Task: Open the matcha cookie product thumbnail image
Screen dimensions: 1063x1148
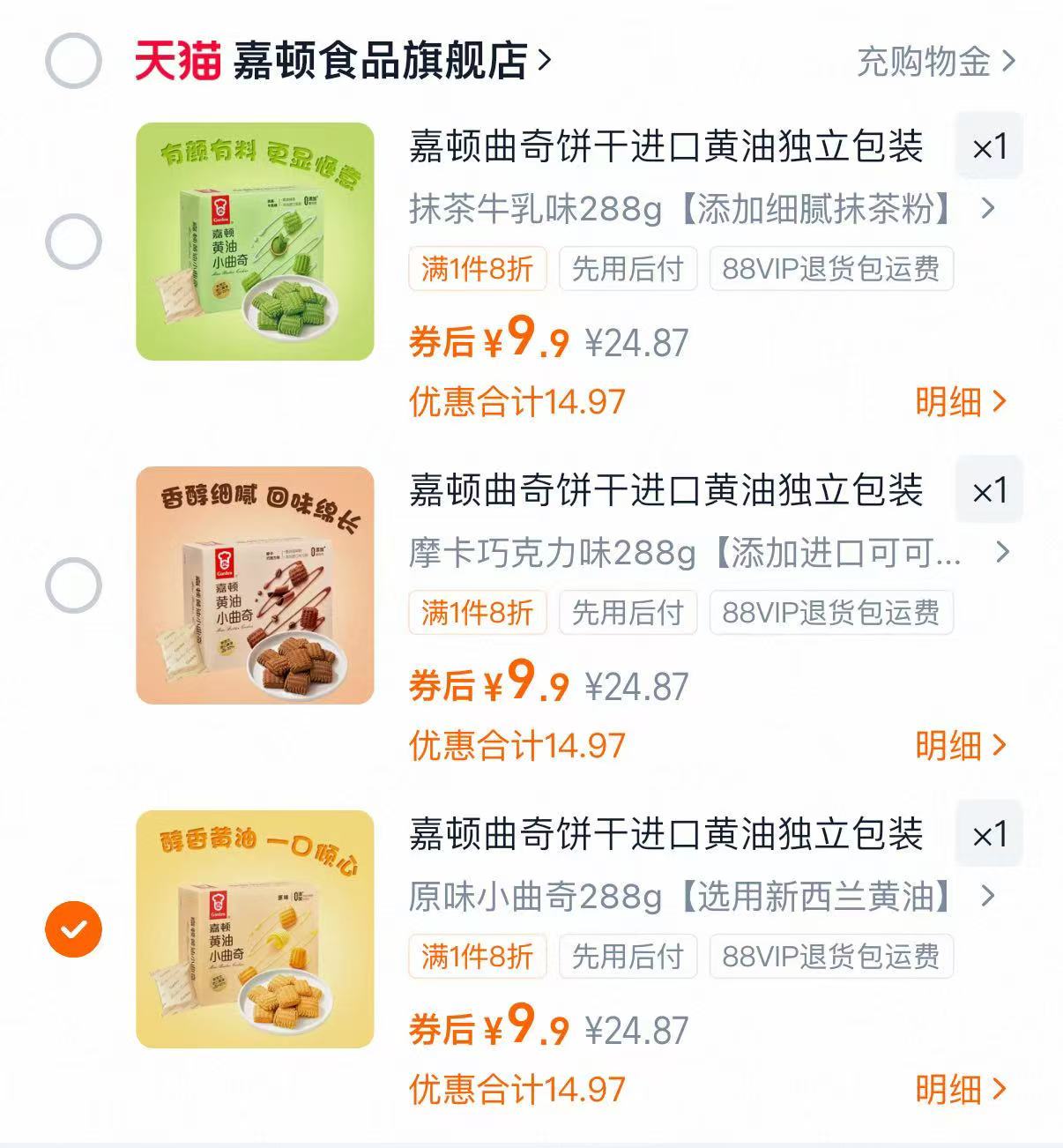Action: click(x=256, y=242)
